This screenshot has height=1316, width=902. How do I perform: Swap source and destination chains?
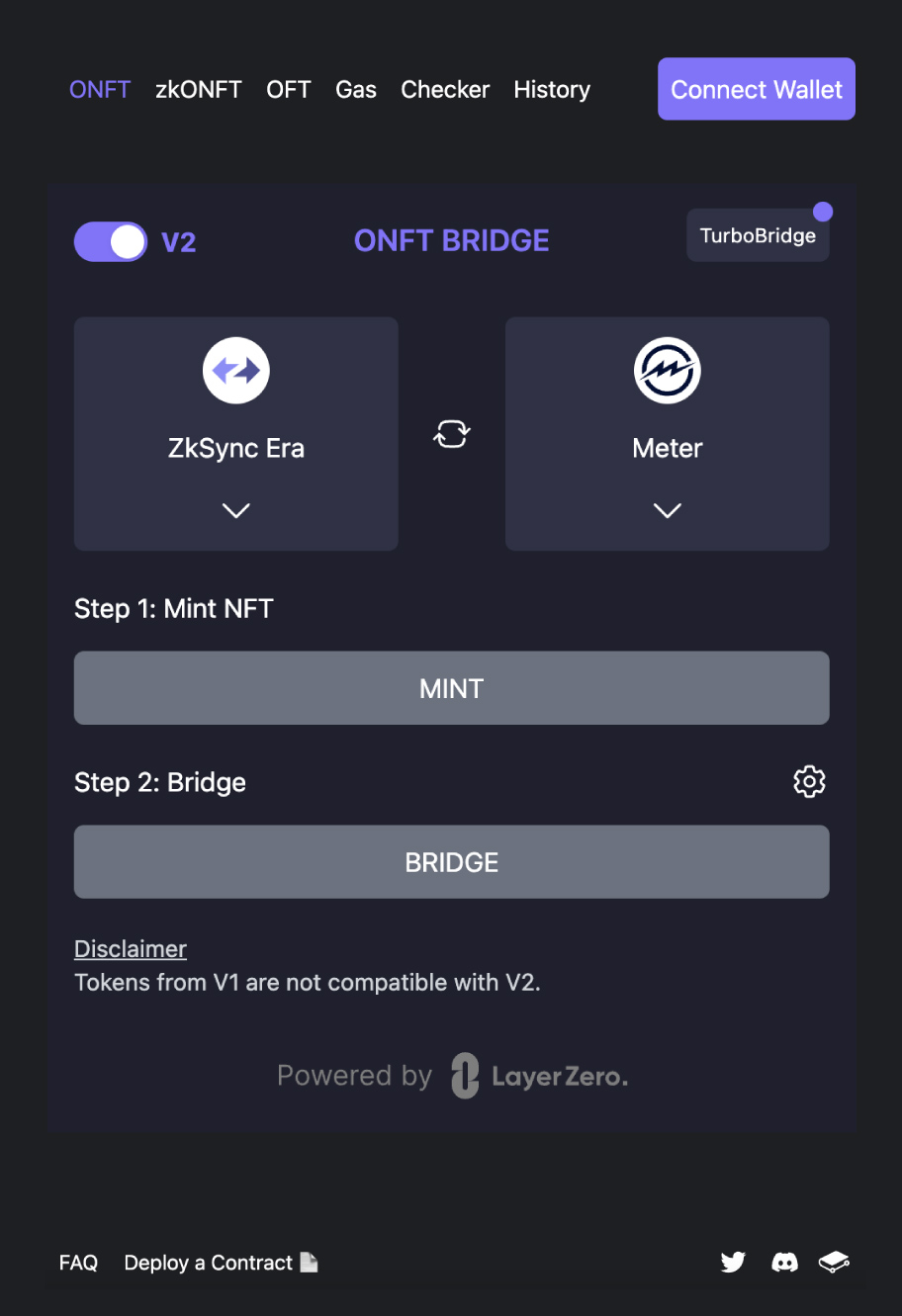point(452,434)
